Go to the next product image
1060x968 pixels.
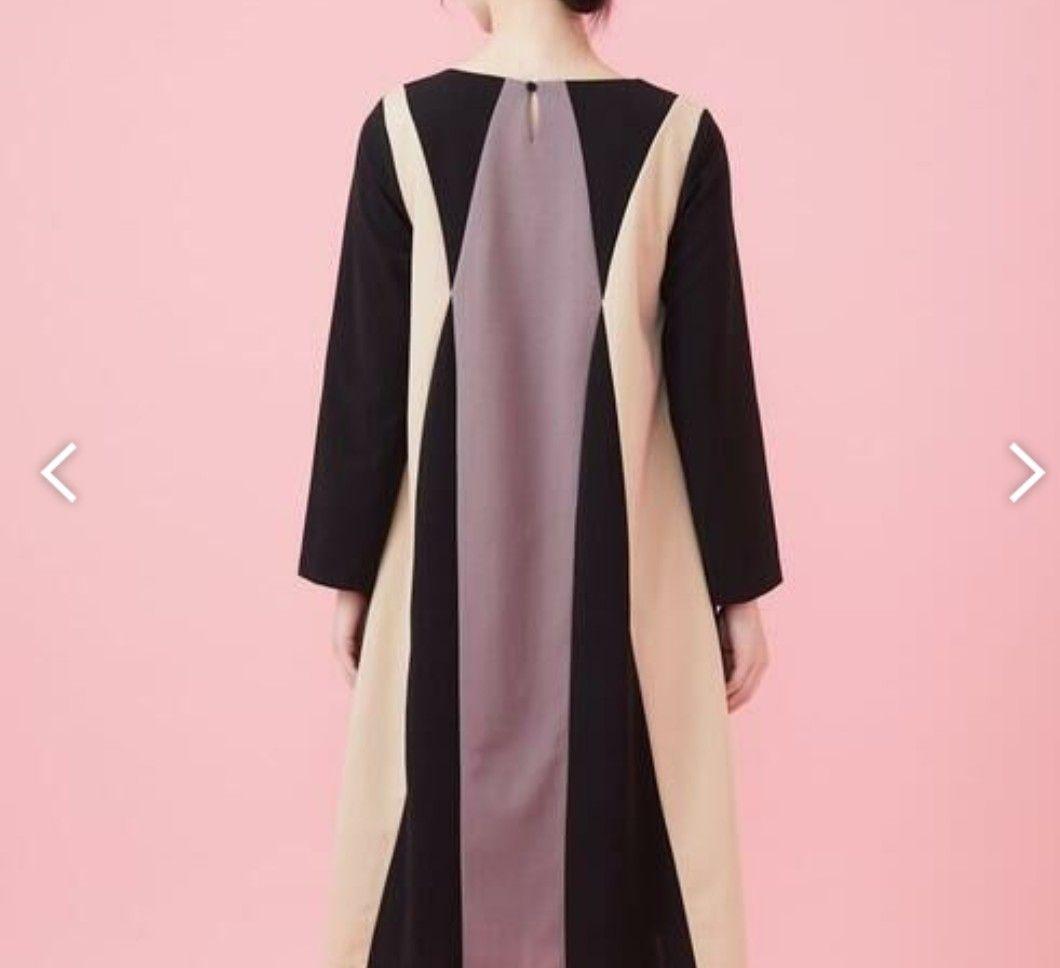coord(1025,472)
